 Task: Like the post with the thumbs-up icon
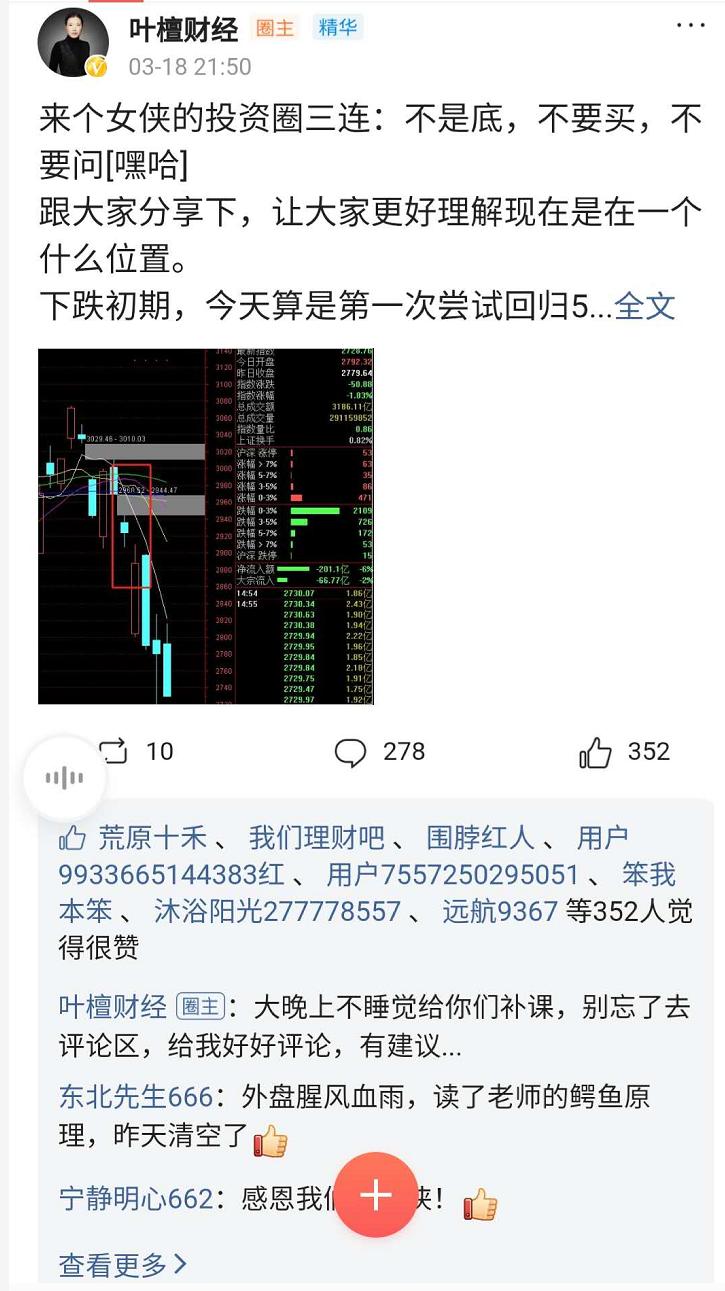(595, 752)
